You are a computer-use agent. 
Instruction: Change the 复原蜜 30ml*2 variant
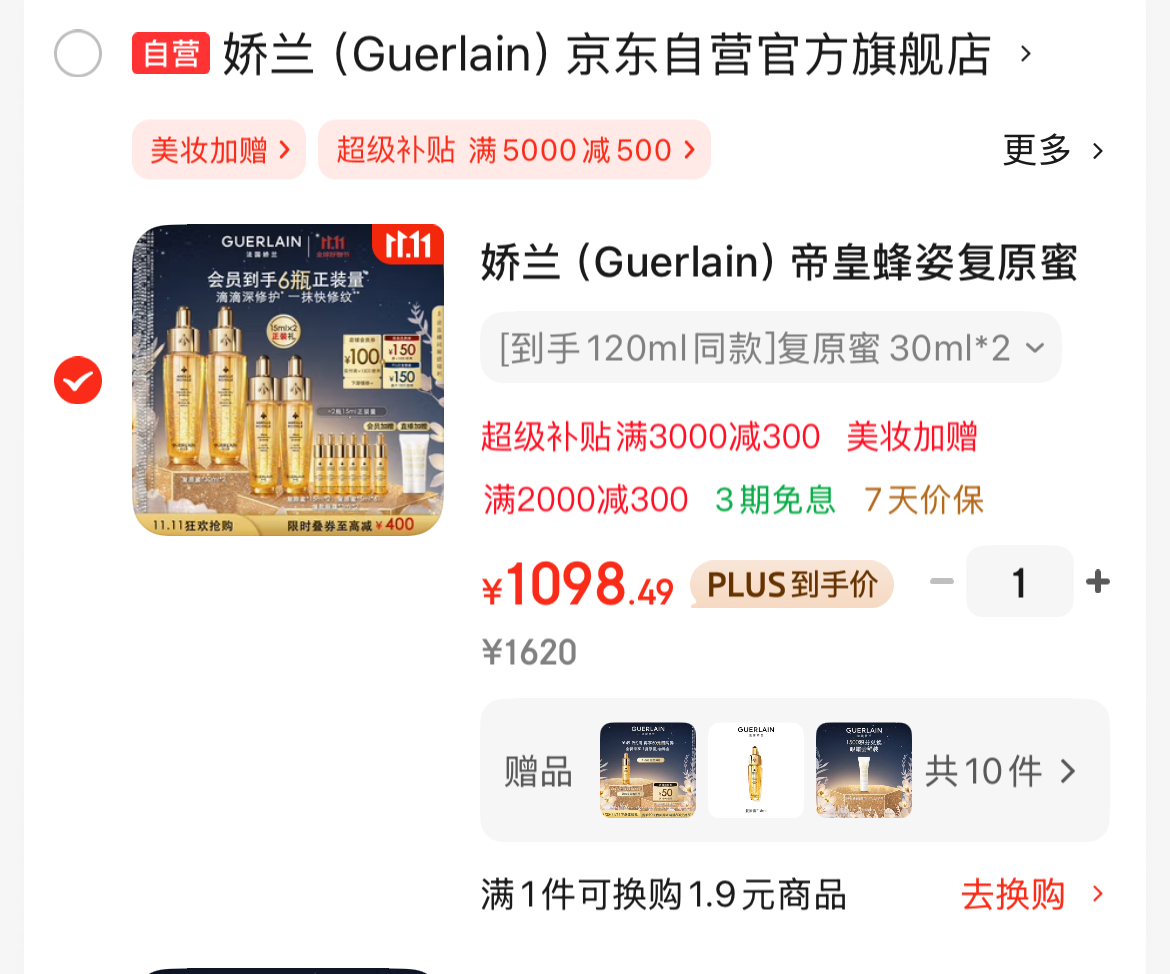coord(770,348)
